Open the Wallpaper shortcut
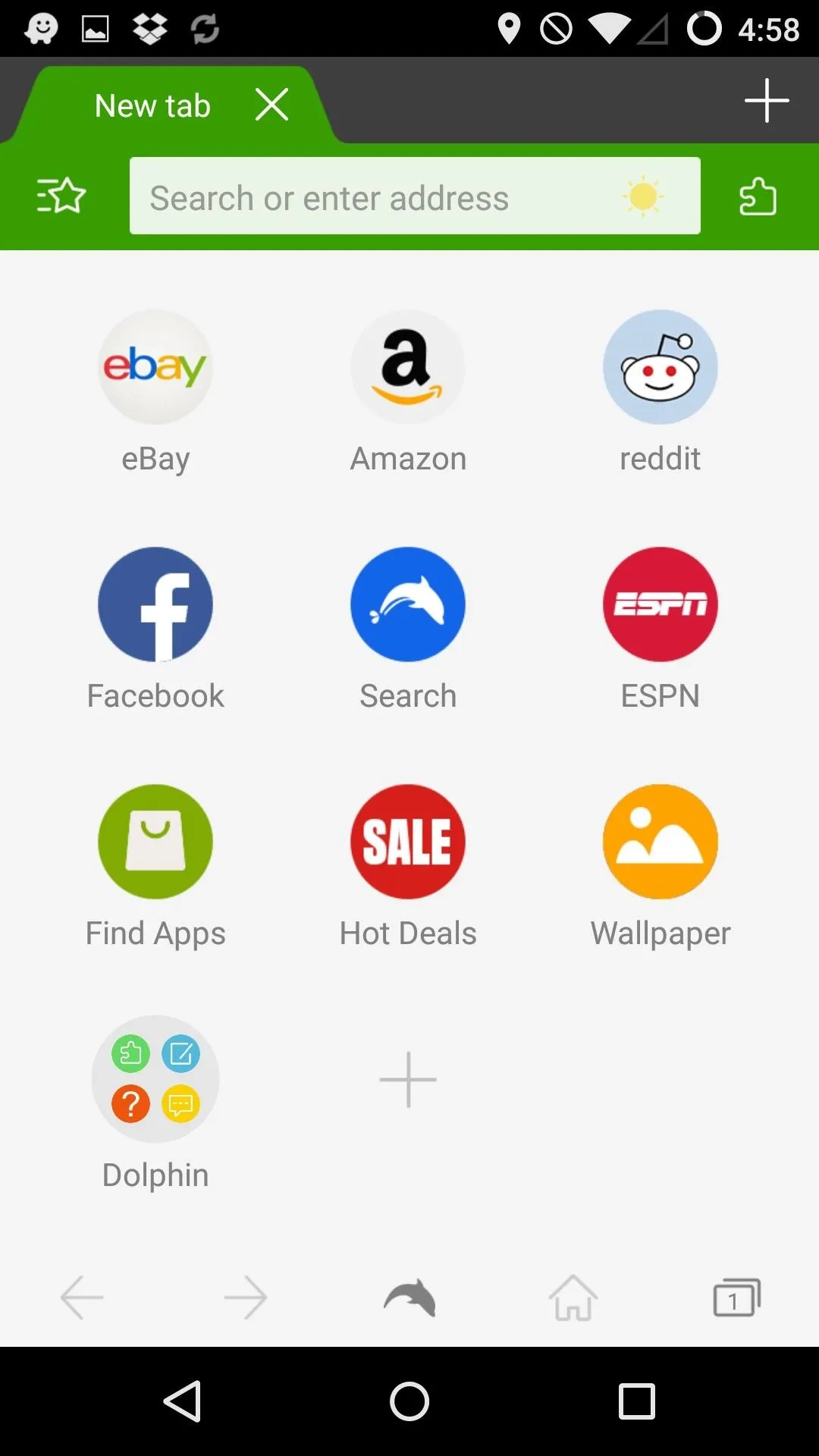This screenshot has height=1456, width=819. 661,867
